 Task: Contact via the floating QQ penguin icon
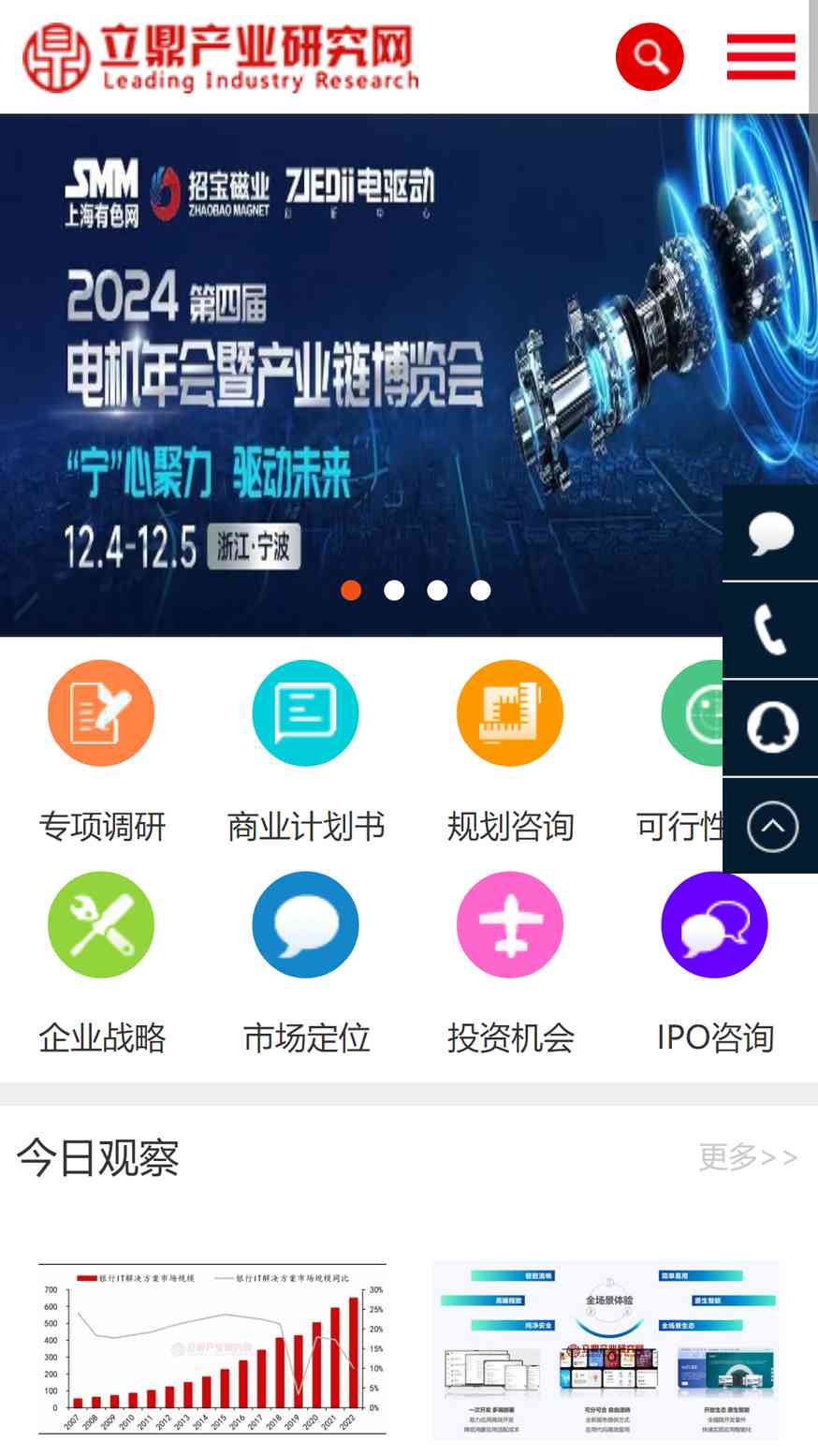click(x=770, y=728)
